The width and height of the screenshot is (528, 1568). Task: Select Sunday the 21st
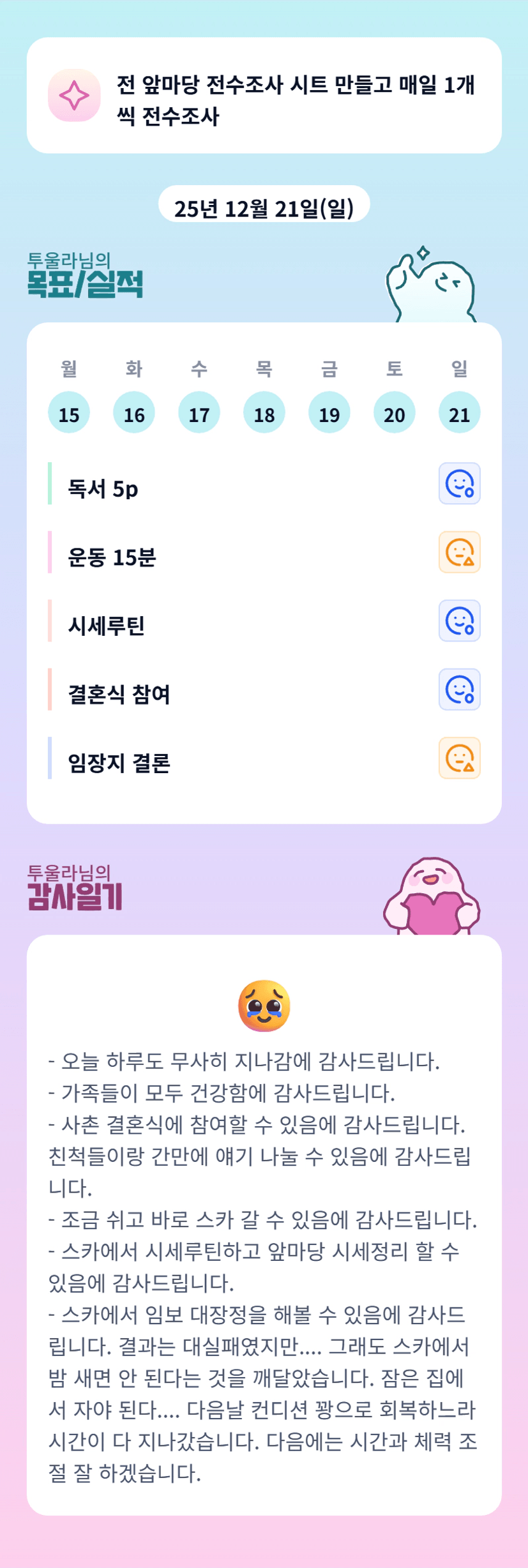[x=460, y=412]
